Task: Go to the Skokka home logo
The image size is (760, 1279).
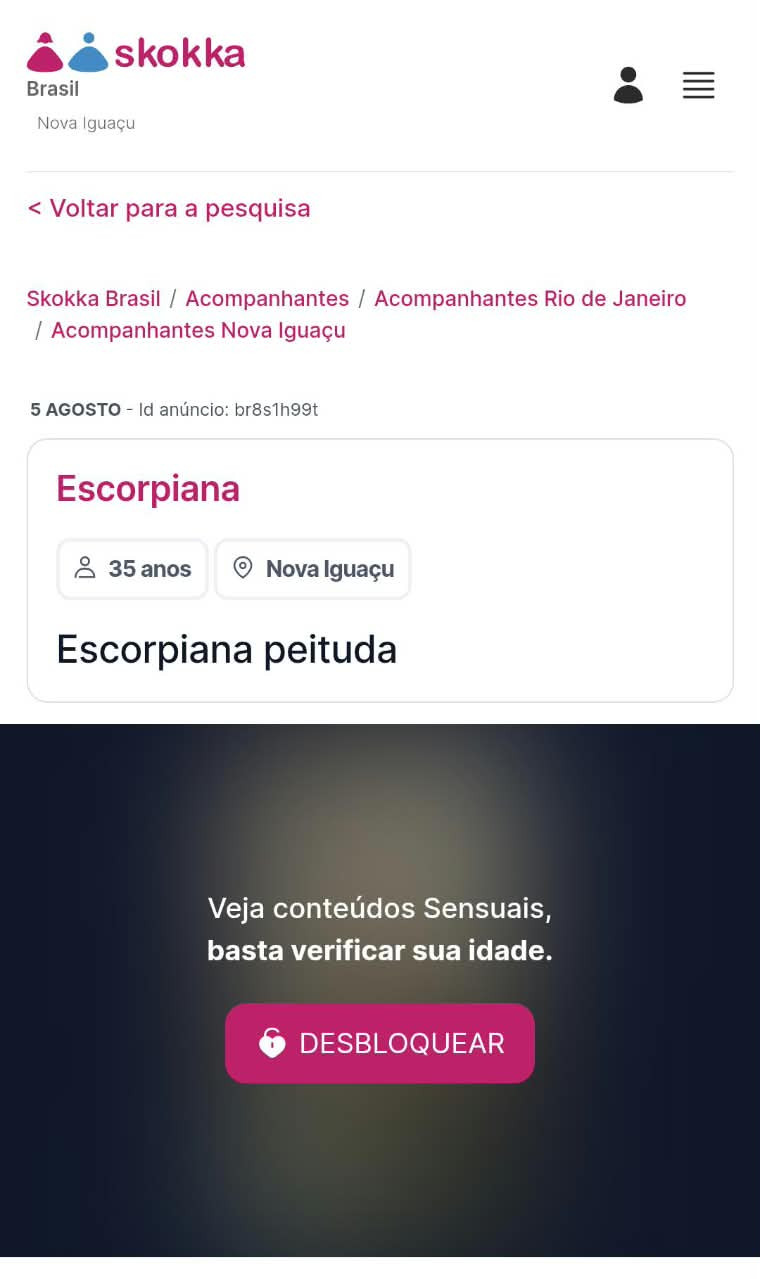Action: pos(135,52)
